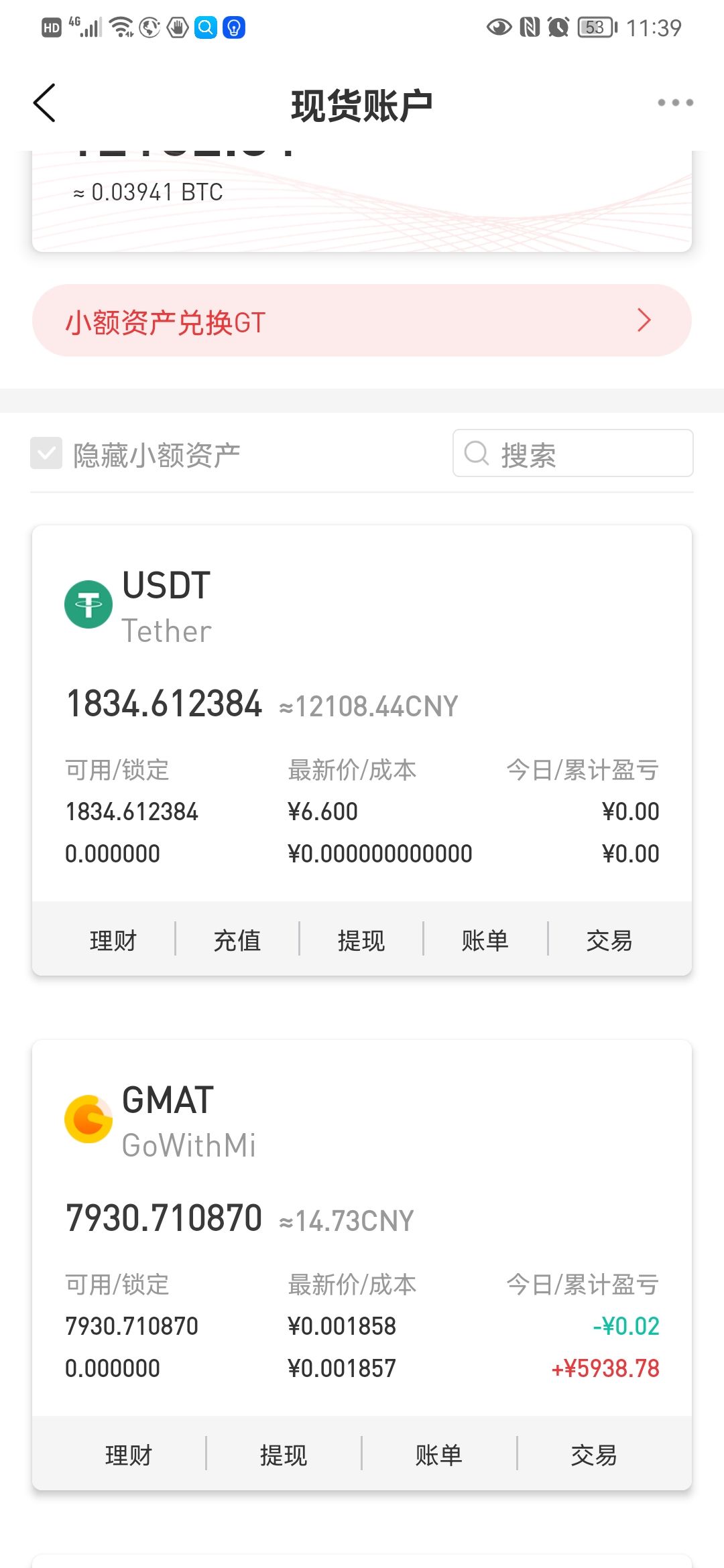Open the three-dot overflow menu
Screen dimensions: 724x1568
(674, 103)
